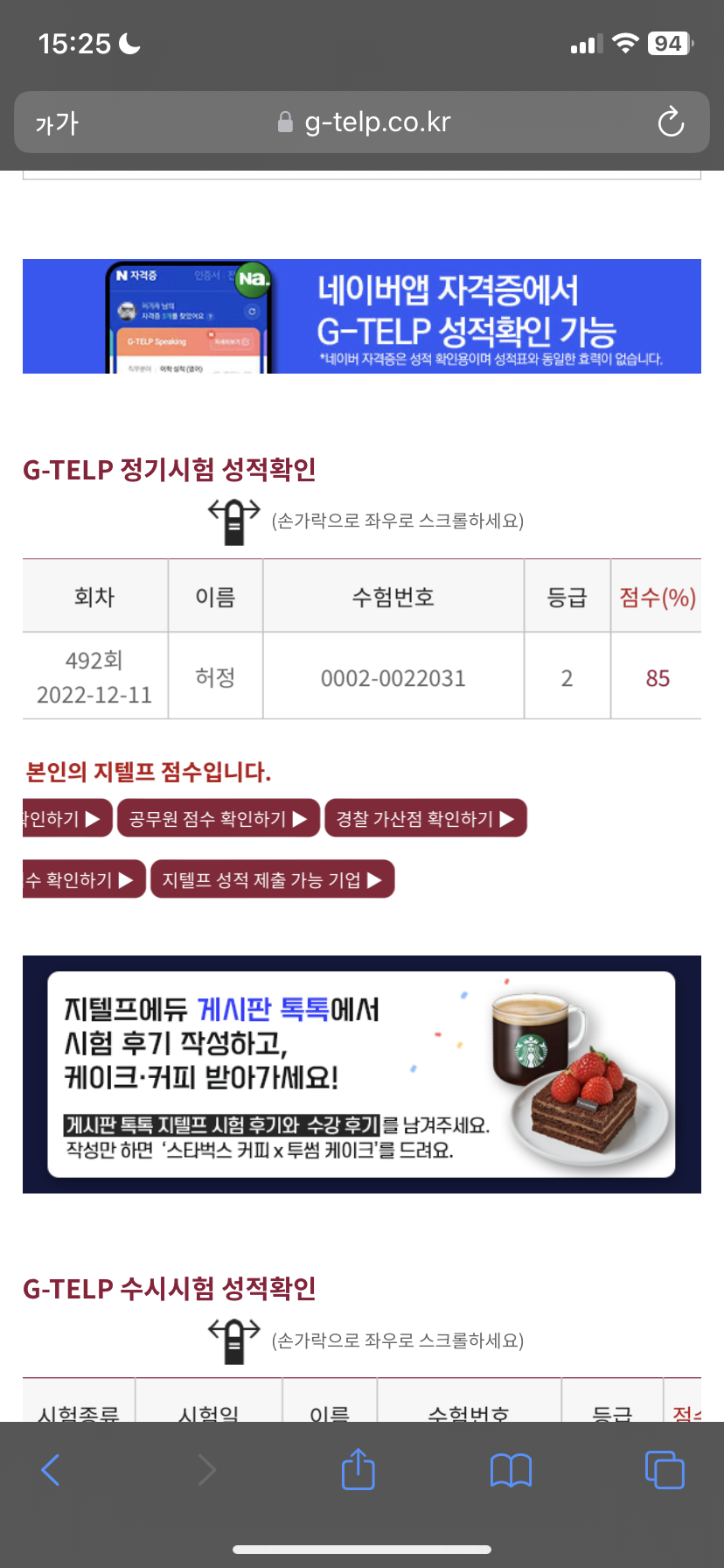The width and height of the screenshot is (724, 1568).
Task: Open Safari bookmarks
Action: [x=511, y=1469]
